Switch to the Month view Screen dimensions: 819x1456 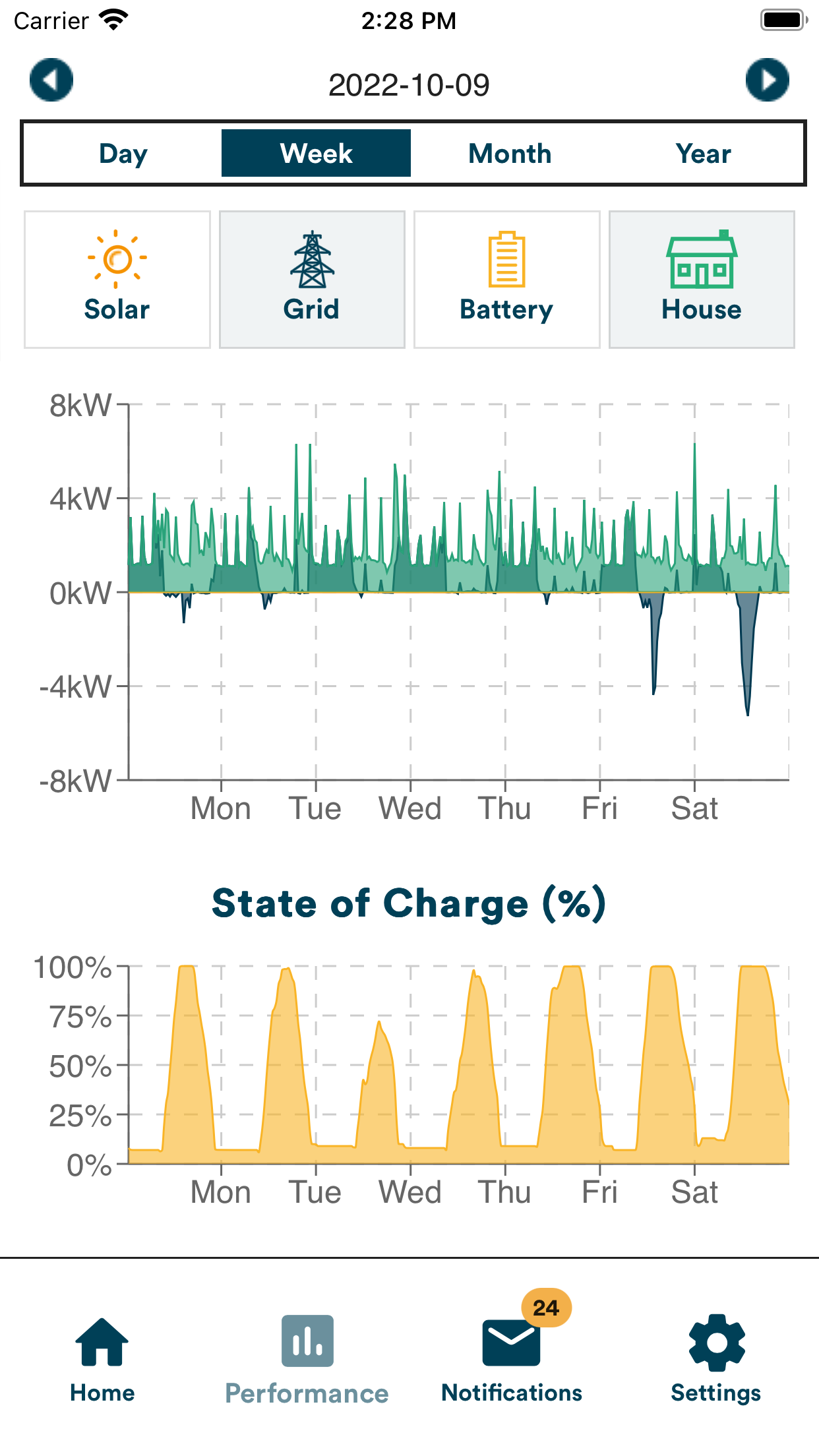[510, 154]
